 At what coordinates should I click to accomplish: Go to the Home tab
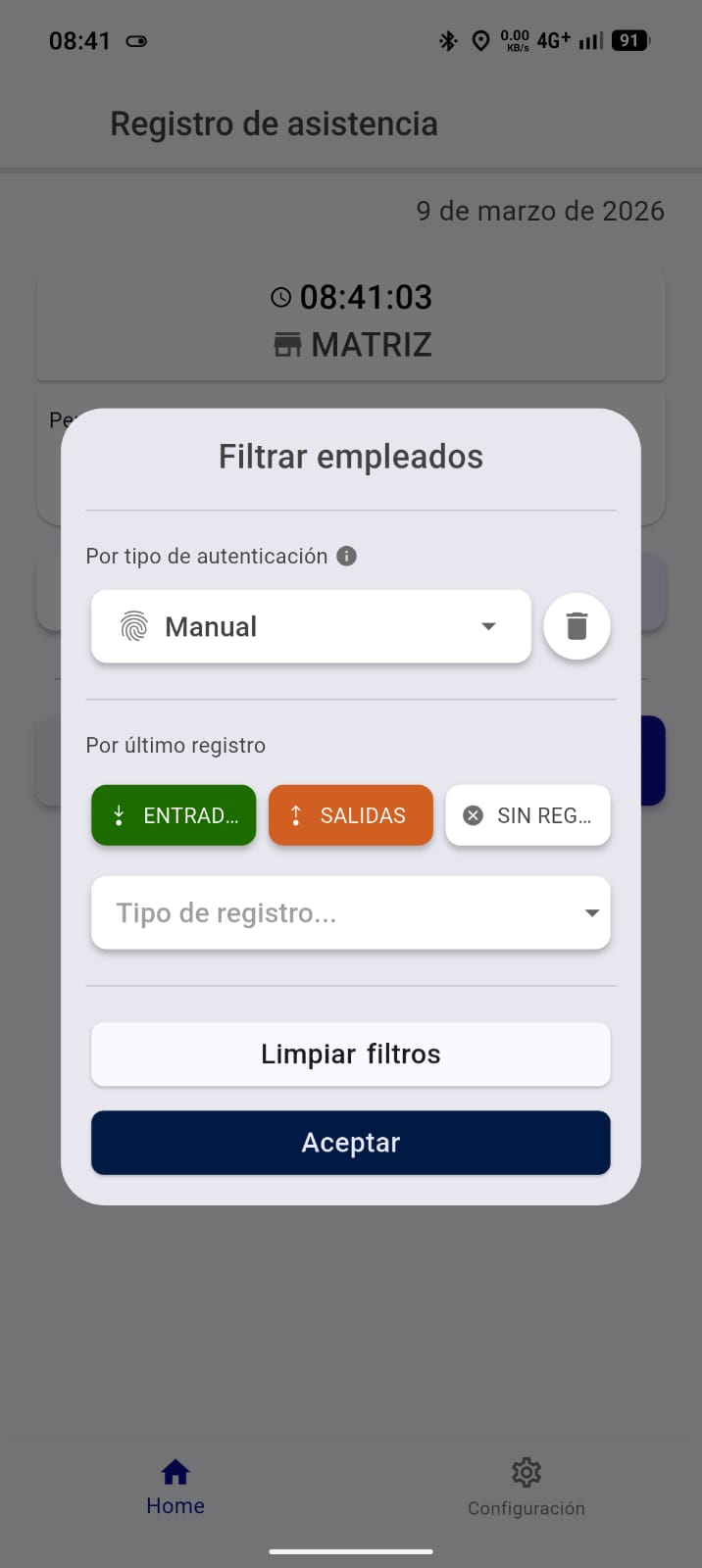[x=175, y=1486]
